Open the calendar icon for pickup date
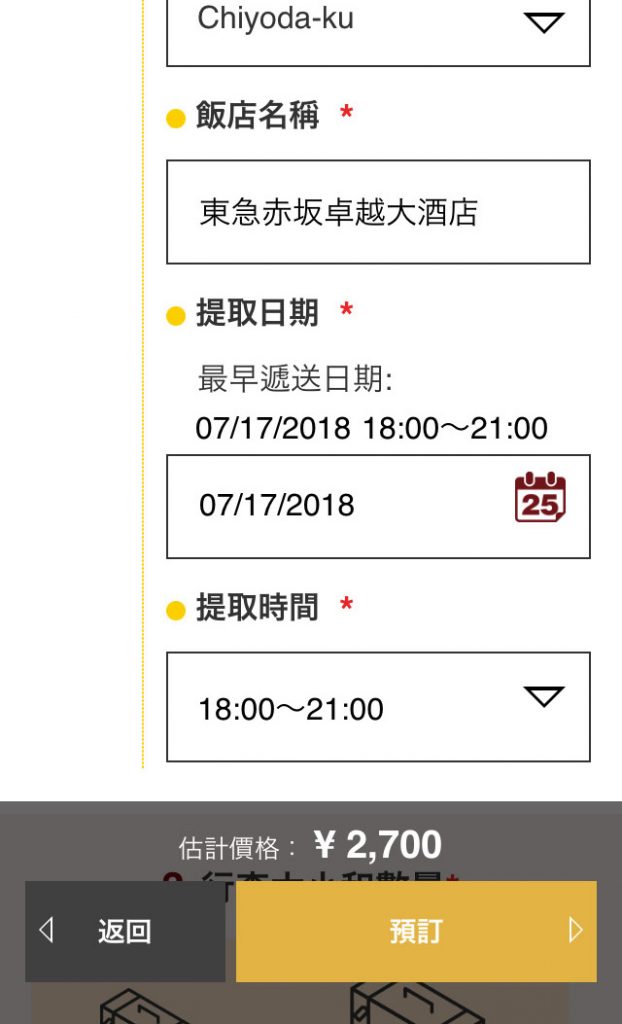This screenshot has height=1024, width=622. click(x=540, y=498)
